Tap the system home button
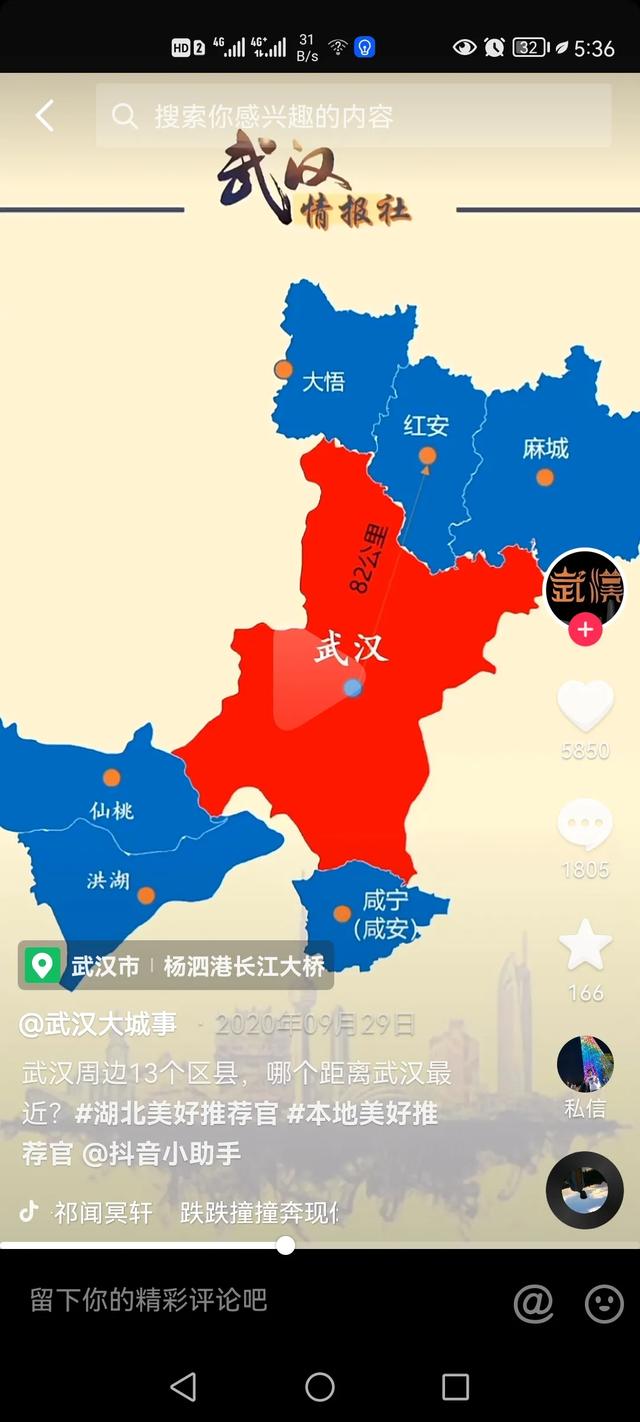The image size is (640, 1422). pos(319,1386)
